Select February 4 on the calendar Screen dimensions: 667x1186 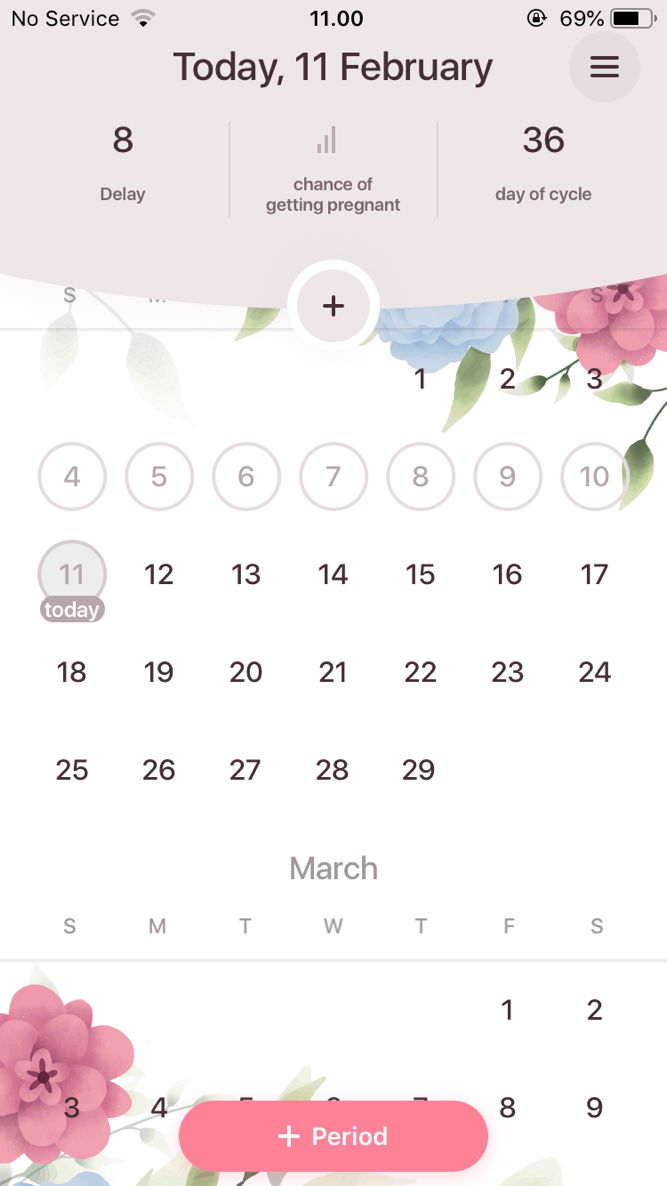point(72,477)
